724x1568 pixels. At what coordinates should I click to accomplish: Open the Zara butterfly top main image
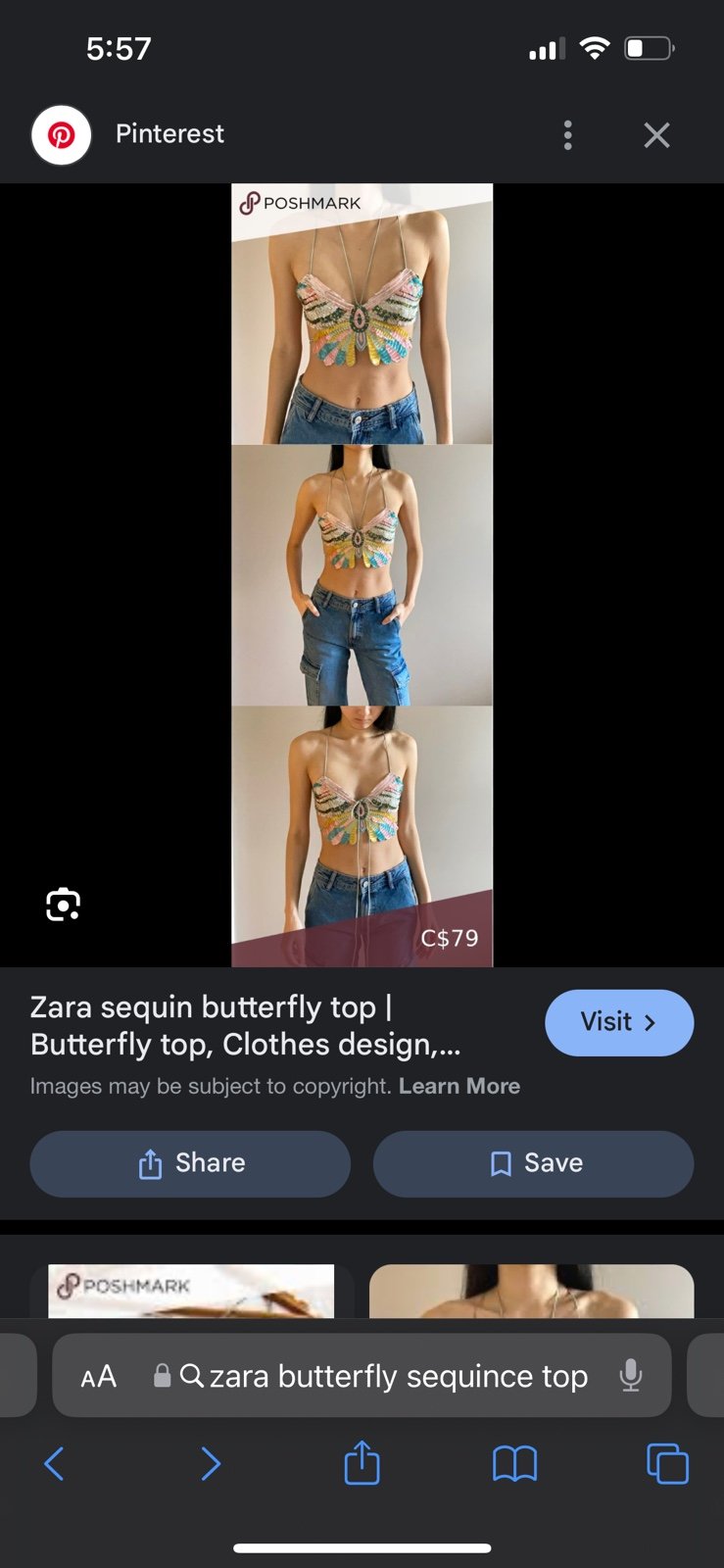362,575
